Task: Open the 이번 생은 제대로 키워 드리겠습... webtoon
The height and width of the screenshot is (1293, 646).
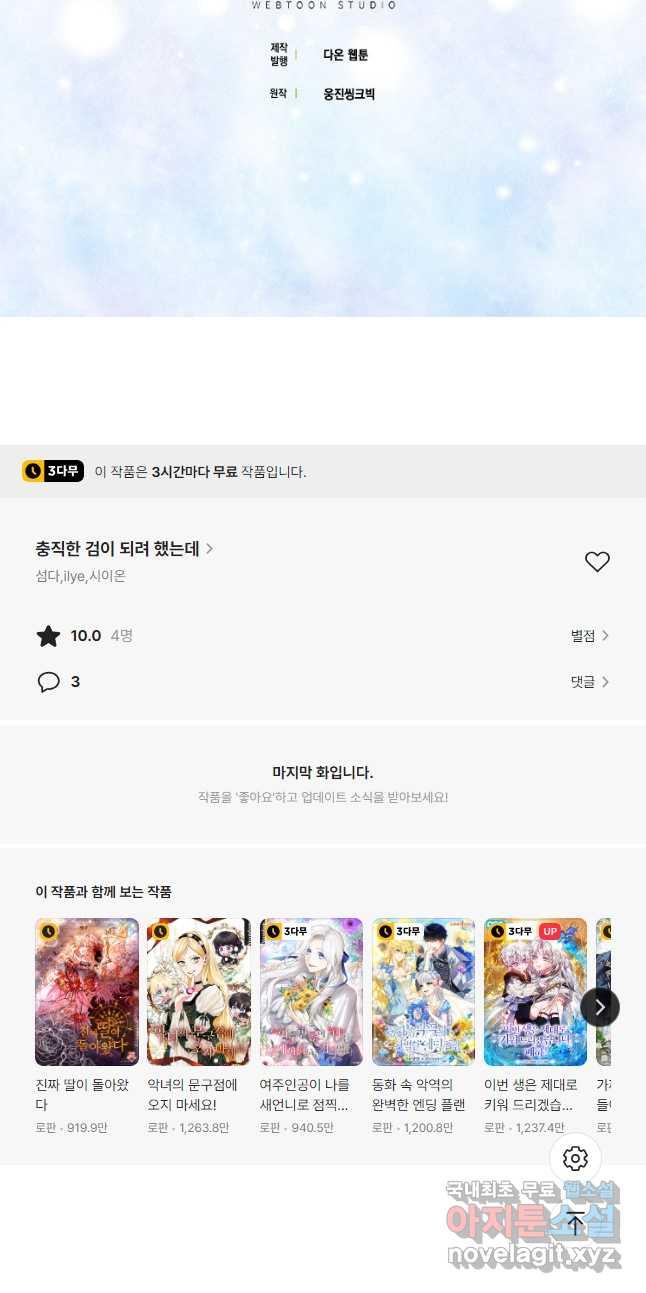Action: point(535,991)
